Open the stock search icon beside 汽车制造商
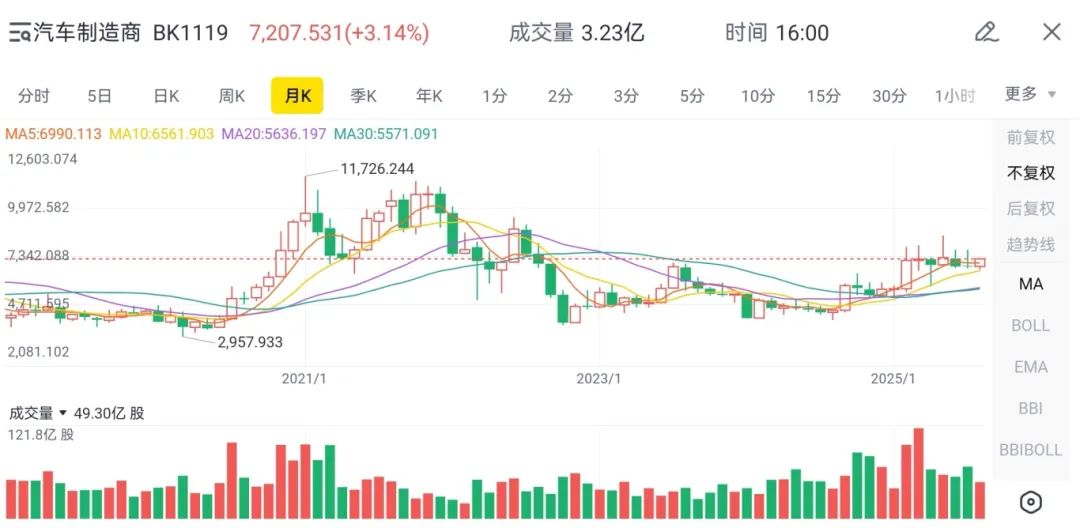The width and height of the screenshot is (1080, 528). pyautogui.click(x=20, y=33)
